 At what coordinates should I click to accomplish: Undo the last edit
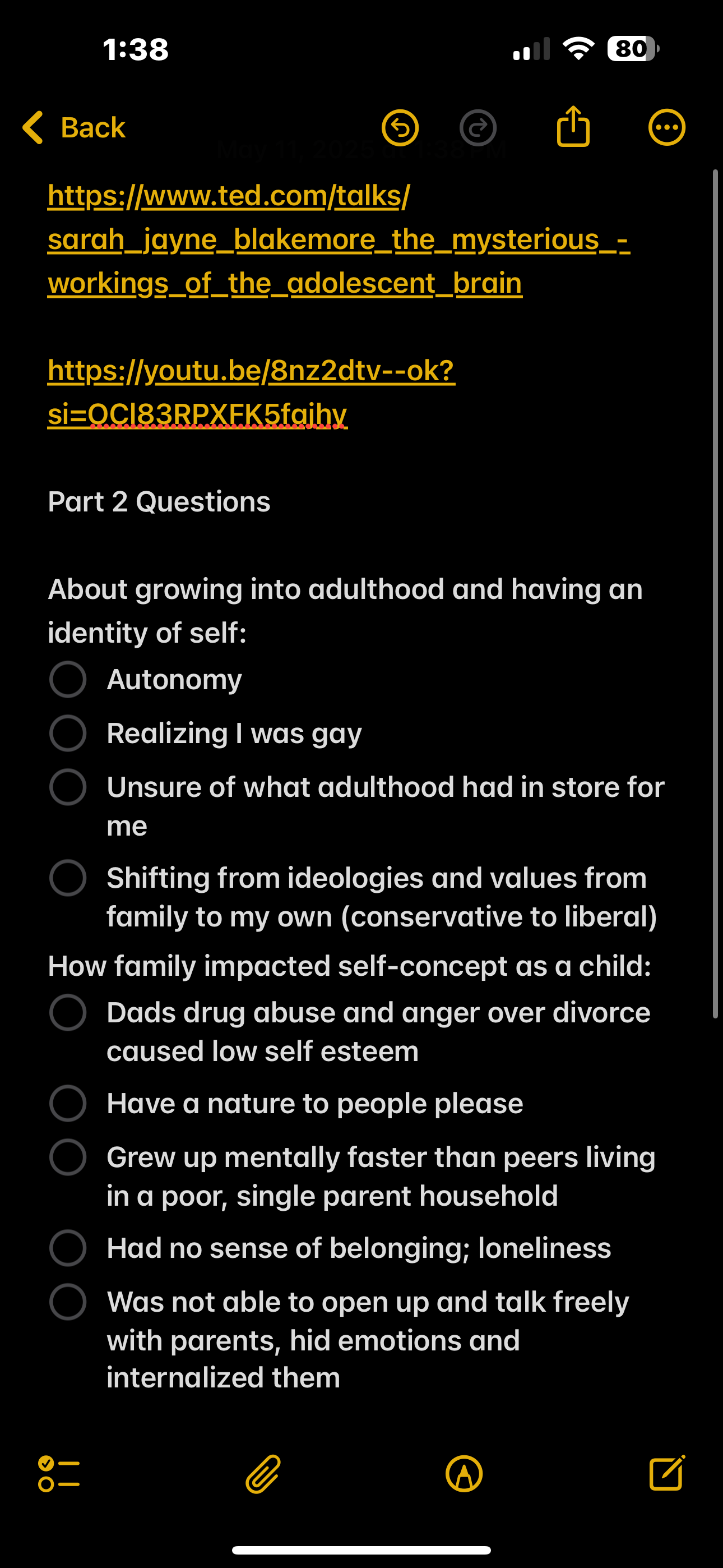coord(400,128)
